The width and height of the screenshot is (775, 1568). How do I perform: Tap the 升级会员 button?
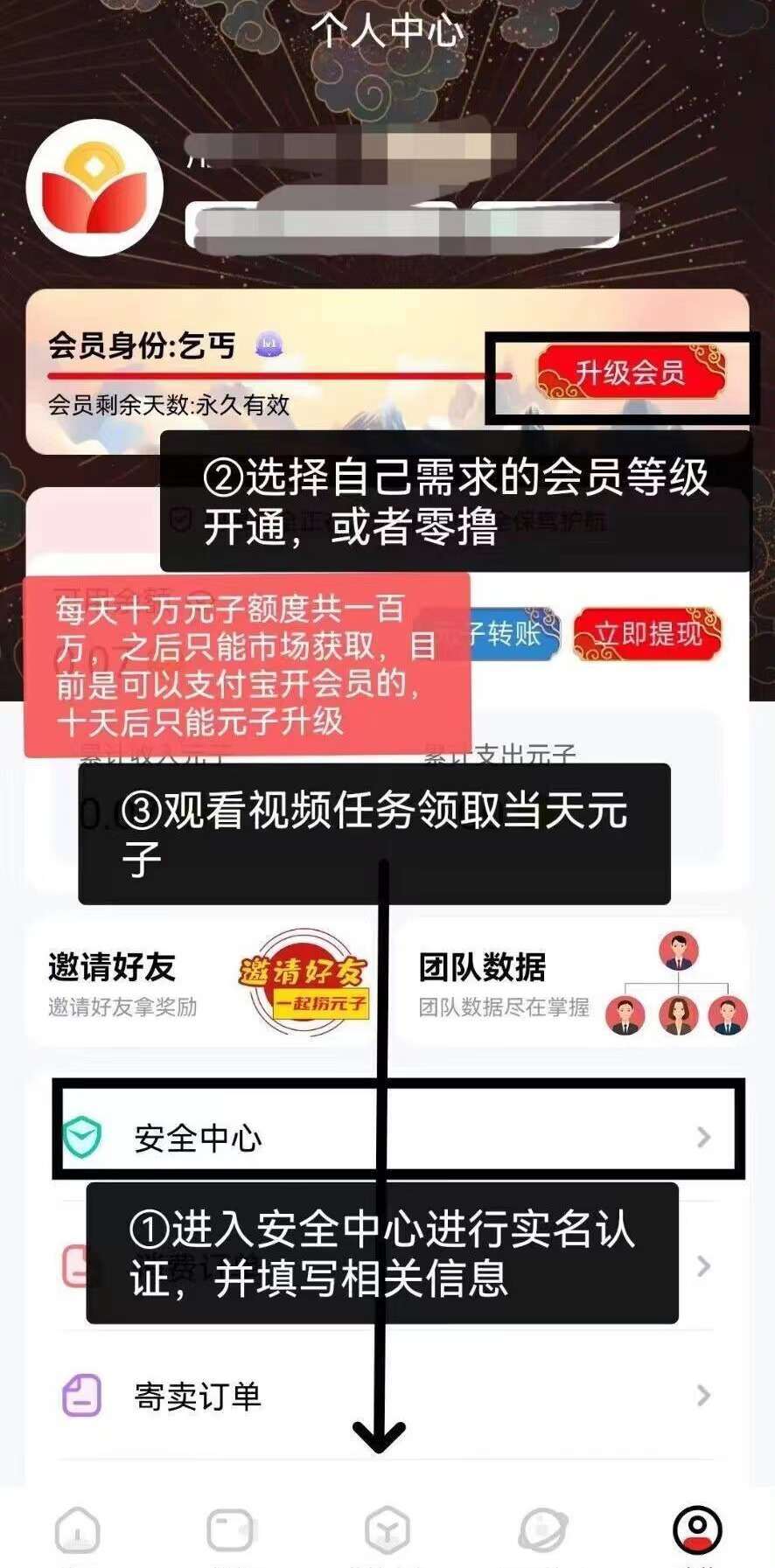click(x=631, y=373)
